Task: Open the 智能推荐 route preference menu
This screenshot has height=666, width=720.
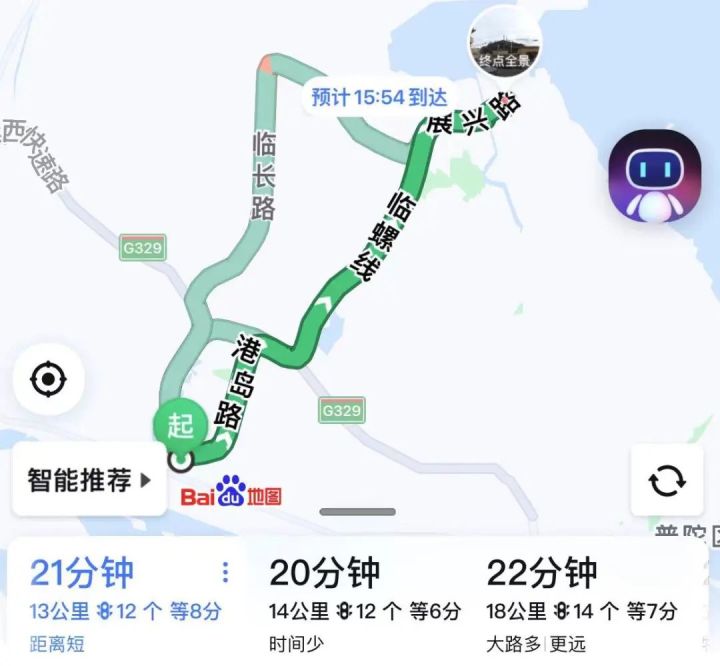Action: tap(88, 480)
